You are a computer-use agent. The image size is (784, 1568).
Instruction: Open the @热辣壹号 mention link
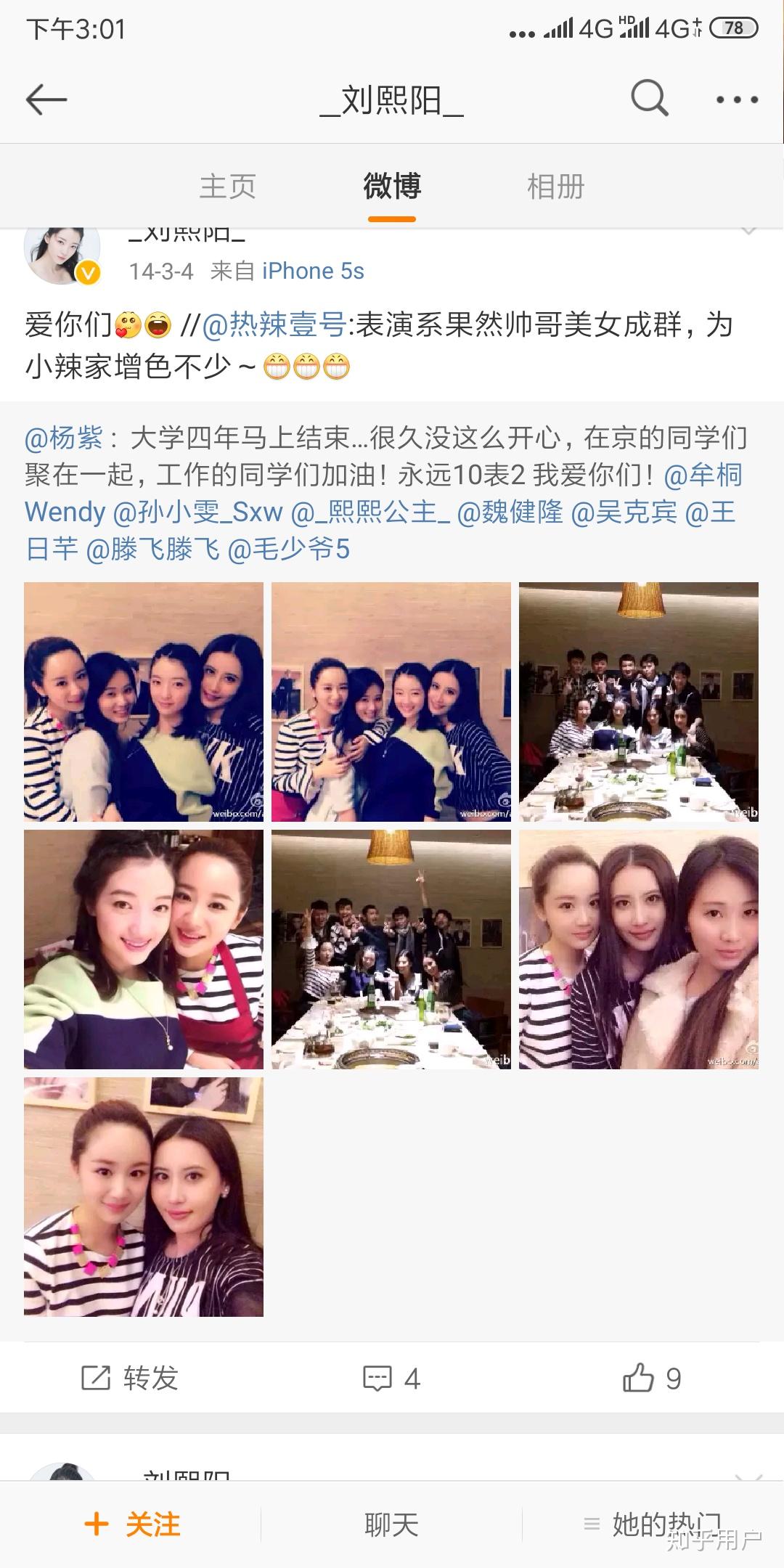click(x=274, y=324)
